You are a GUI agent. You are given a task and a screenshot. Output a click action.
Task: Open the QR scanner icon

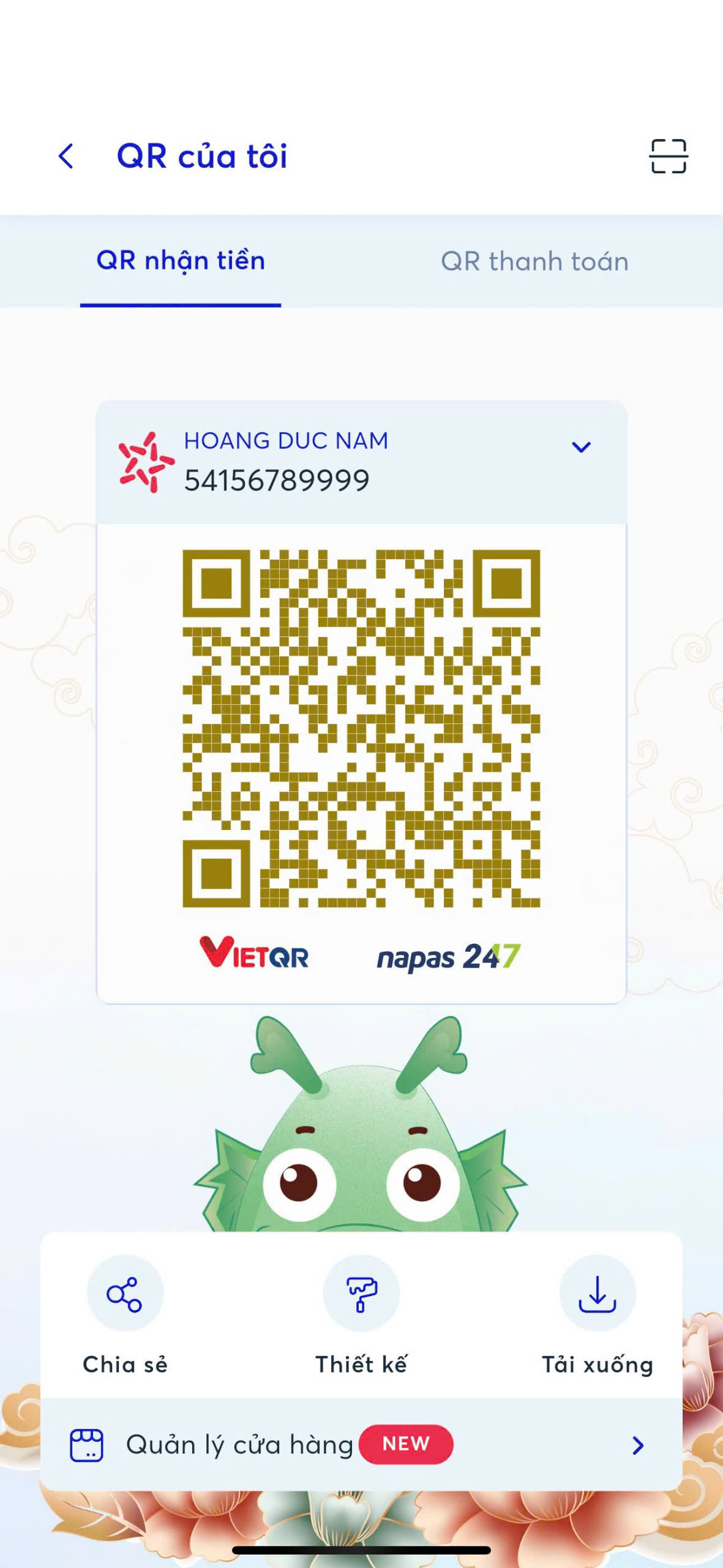668,156
